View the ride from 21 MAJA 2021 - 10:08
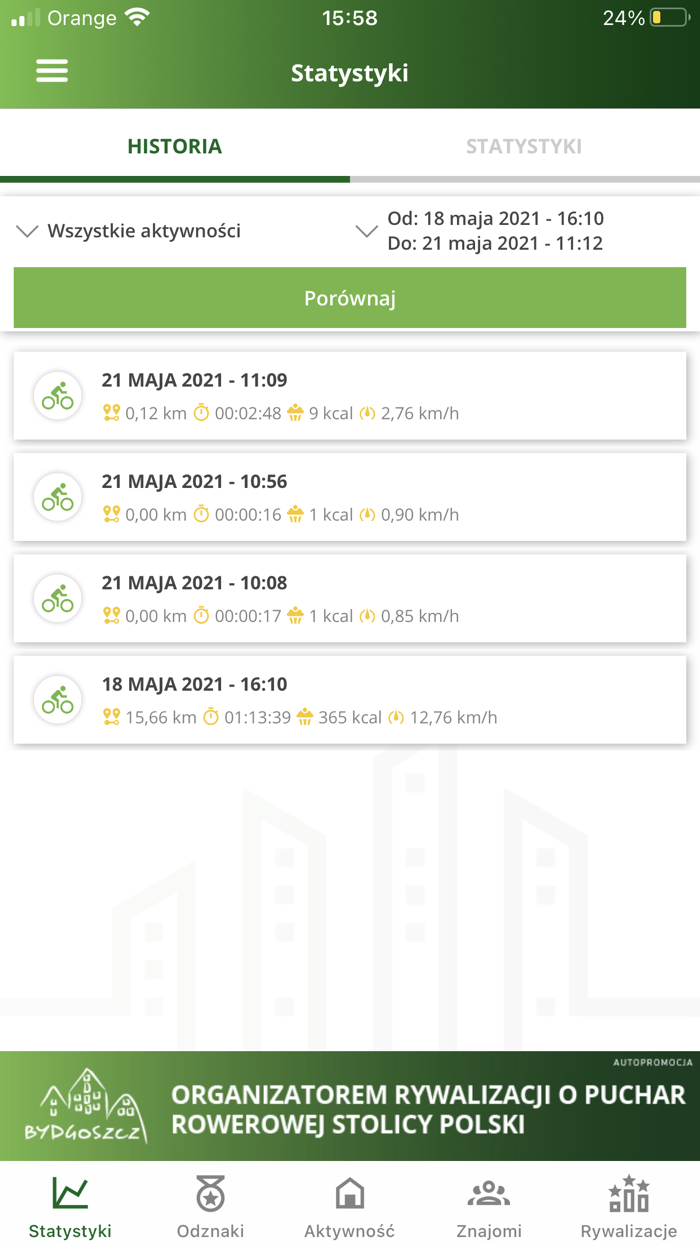The image size is (700, 1244). click(x=350, y=598)
